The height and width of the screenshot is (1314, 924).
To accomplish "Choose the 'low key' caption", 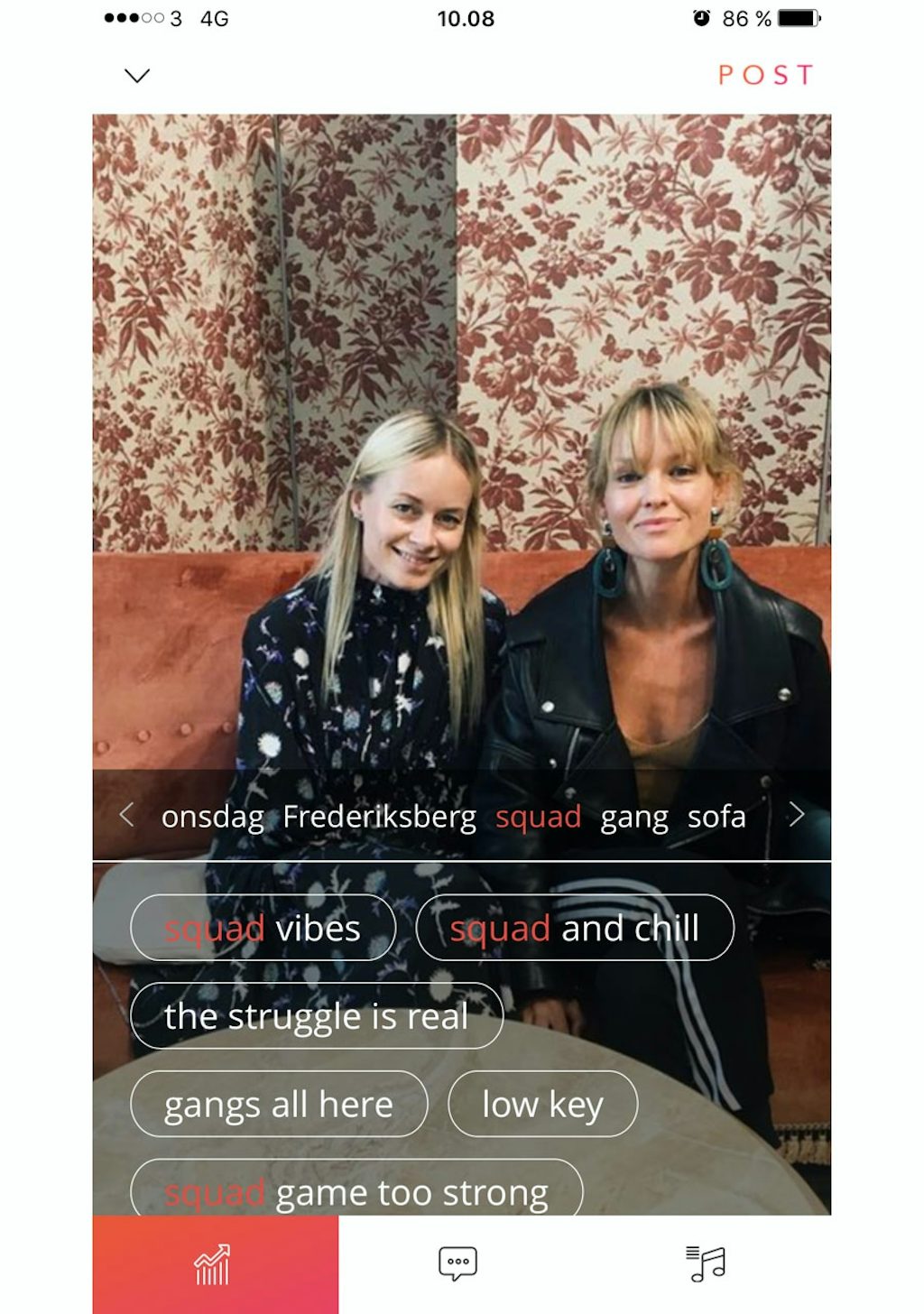I will pyautogui.click(x=542, y=1104).
